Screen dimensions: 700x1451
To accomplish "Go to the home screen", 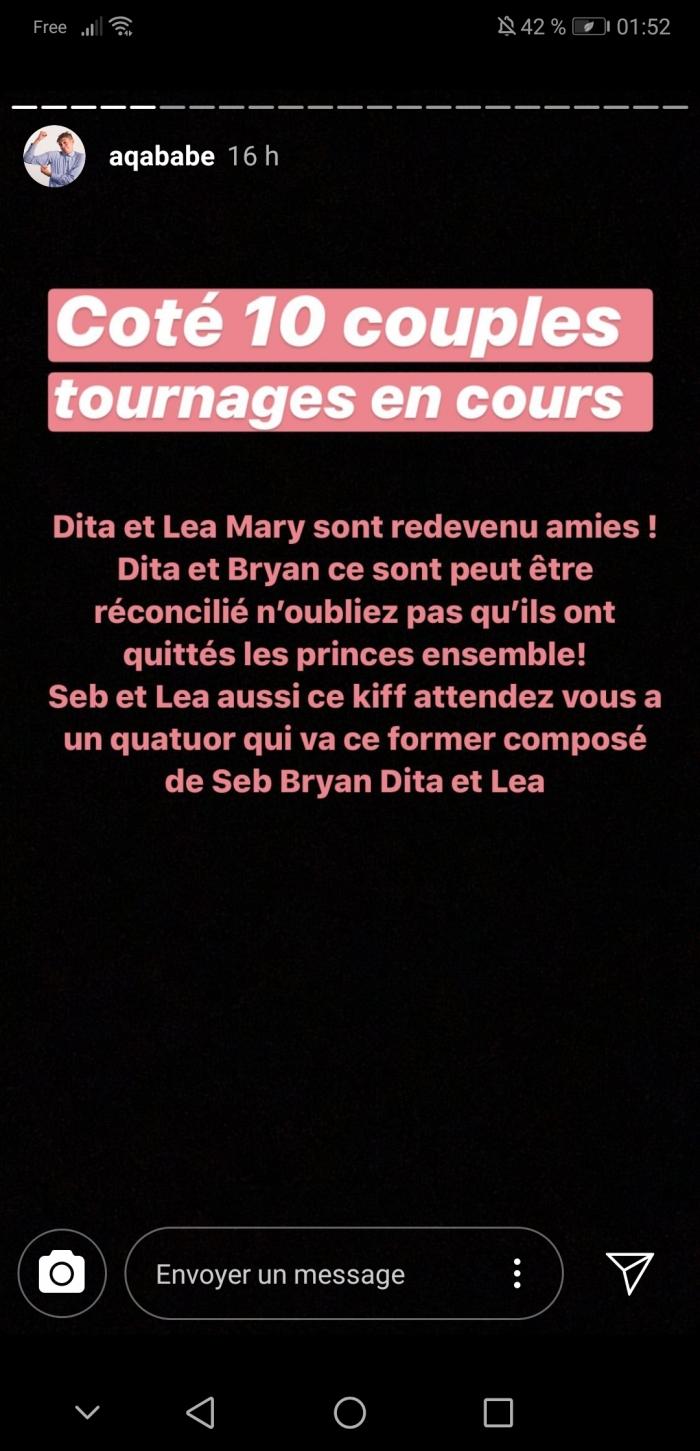I will (350, 1412).
